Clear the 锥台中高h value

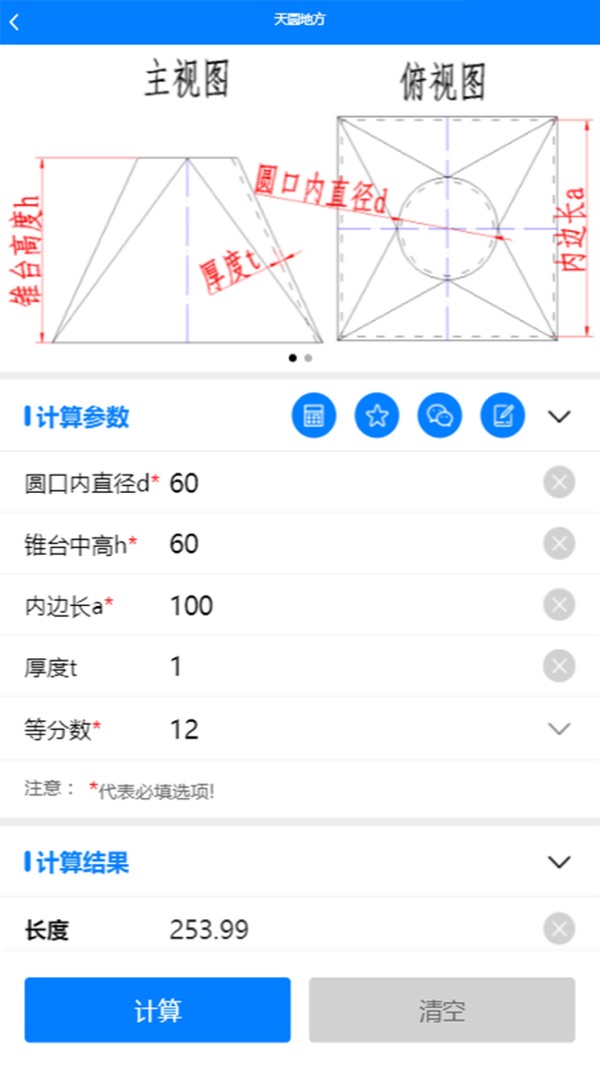point(559,544)
